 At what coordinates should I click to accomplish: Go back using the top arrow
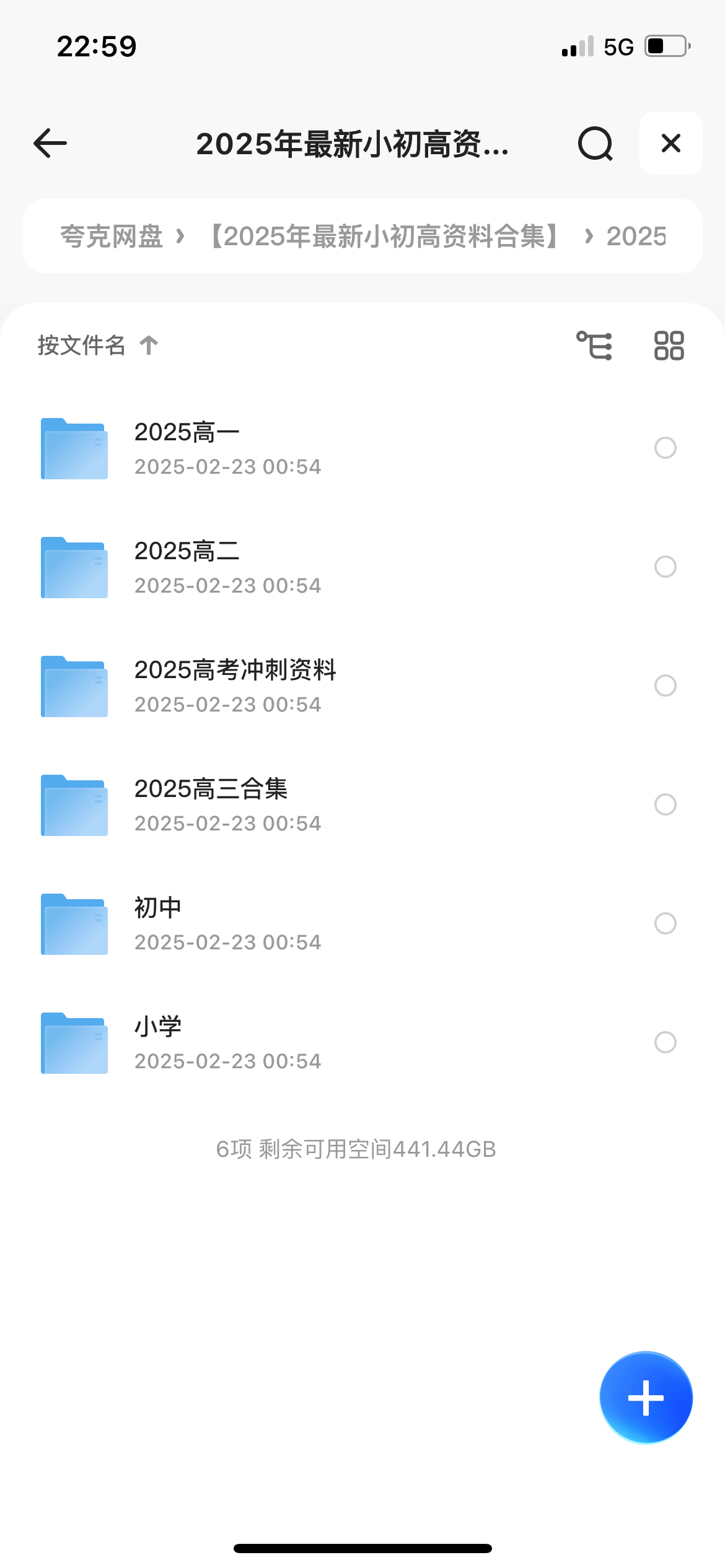50,144
